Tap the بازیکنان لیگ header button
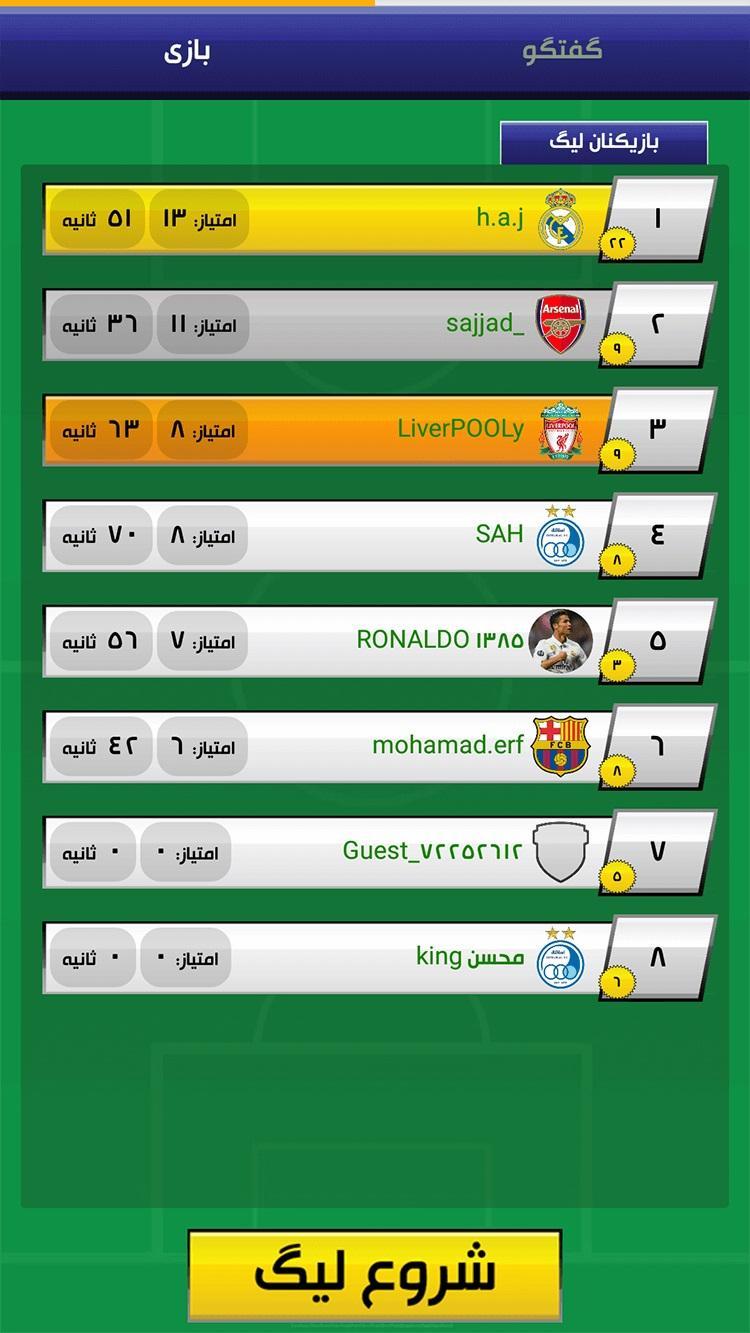 tap(604, 142)
